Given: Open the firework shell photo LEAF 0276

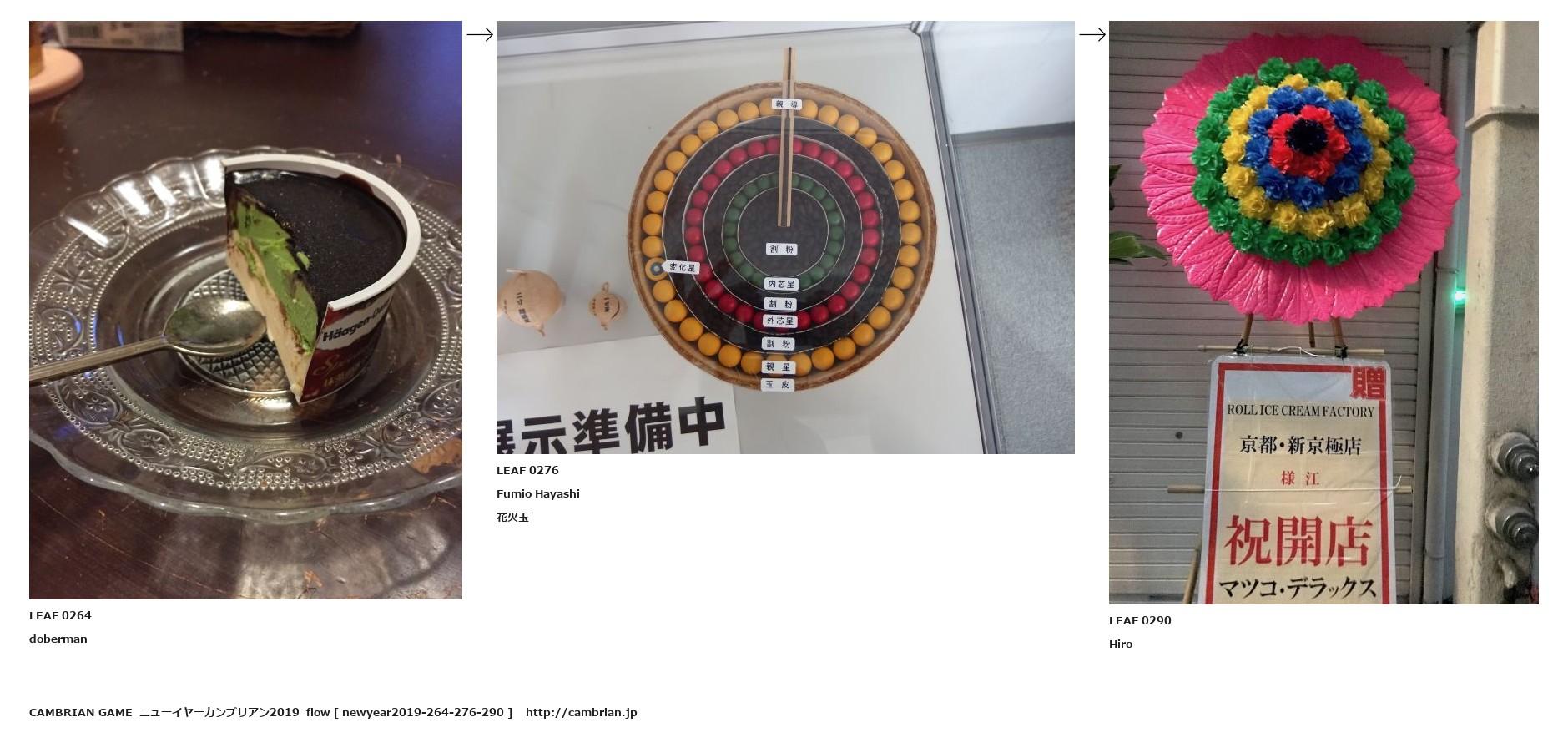Looking at the screenshot, I should (784, 237).
